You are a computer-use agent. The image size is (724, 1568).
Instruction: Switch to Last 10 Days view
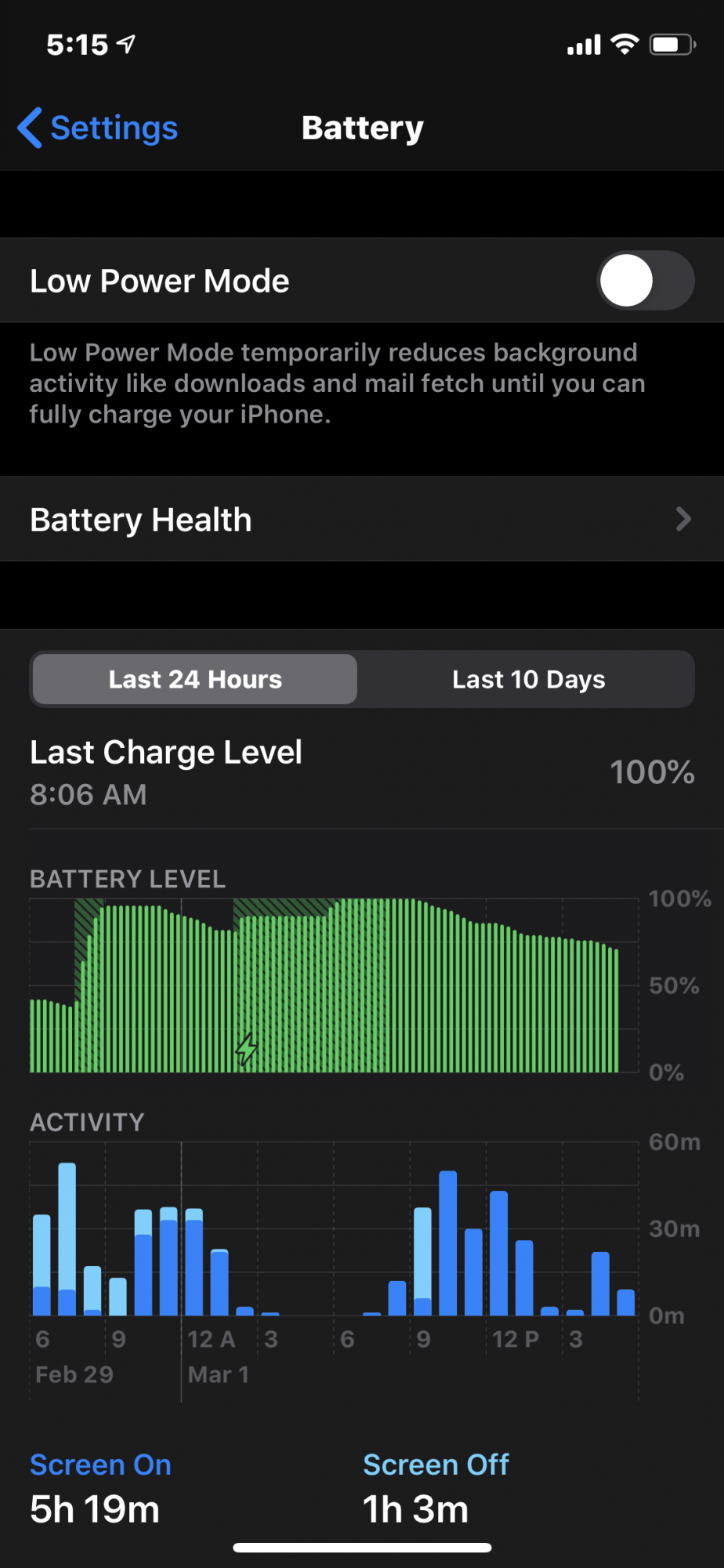point(528,679)
